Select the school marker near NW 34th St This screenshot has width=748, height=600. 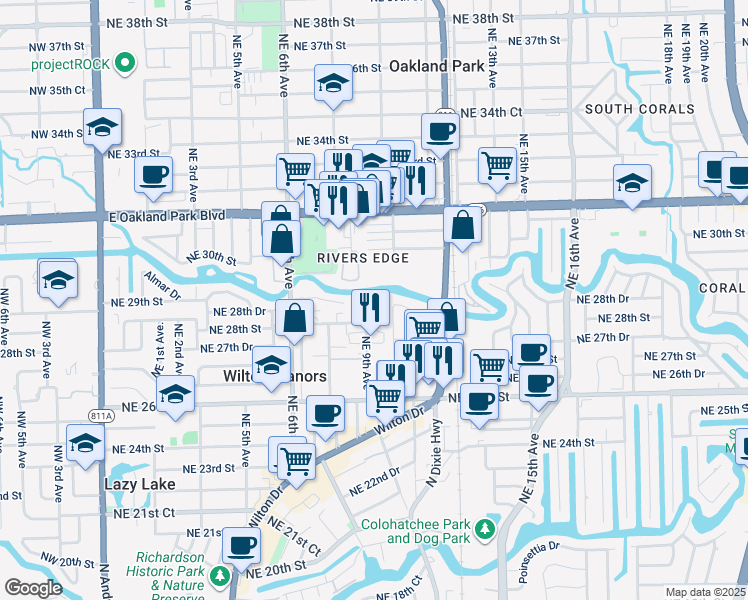(x=102, y=127)
